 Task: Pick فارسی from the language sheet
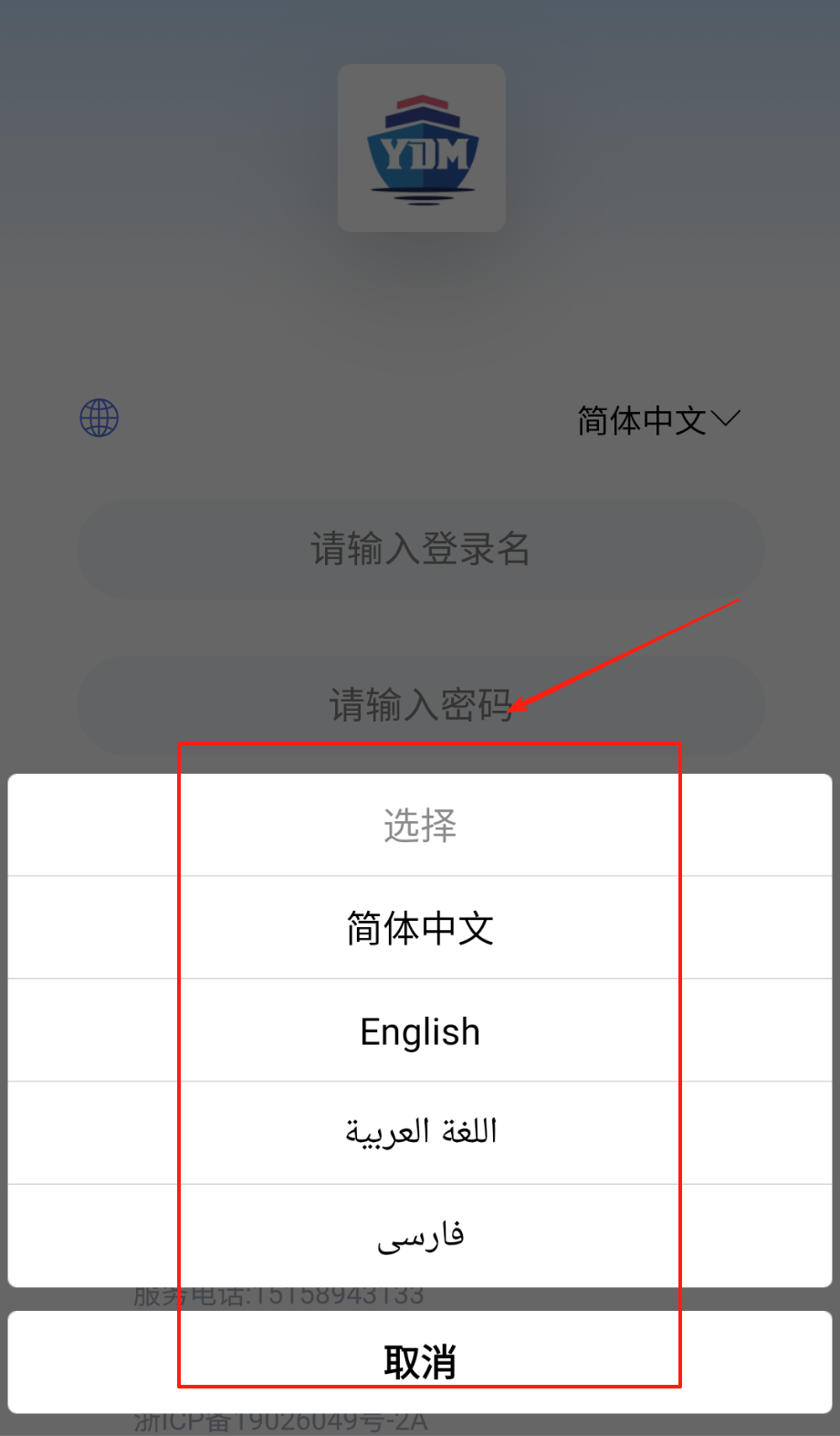tap(420, 1236)
